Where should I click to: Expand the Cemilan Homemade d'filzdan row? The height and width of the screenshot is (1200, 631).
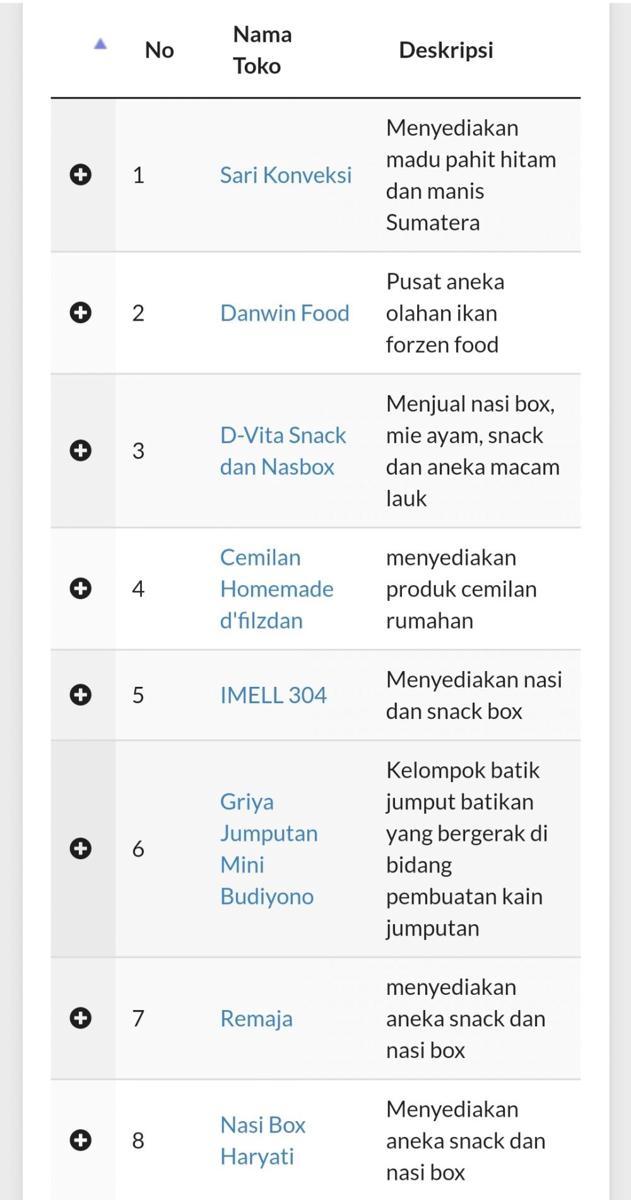pyautogui.click(x=81, y=589)
